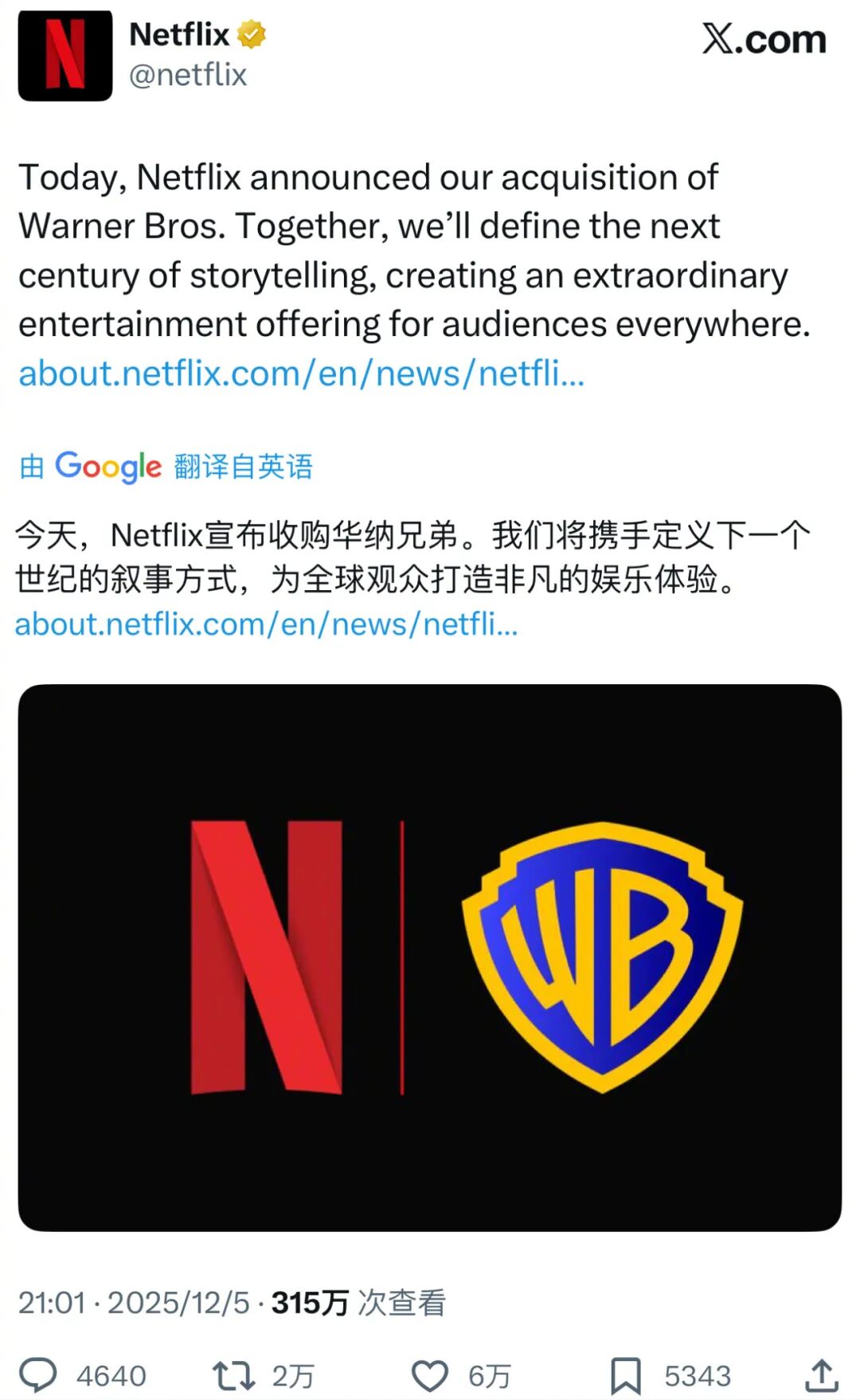Like the Netflix post
Image resolution: width=860 pixels, height=1400 pixels.
(430, 1375)
